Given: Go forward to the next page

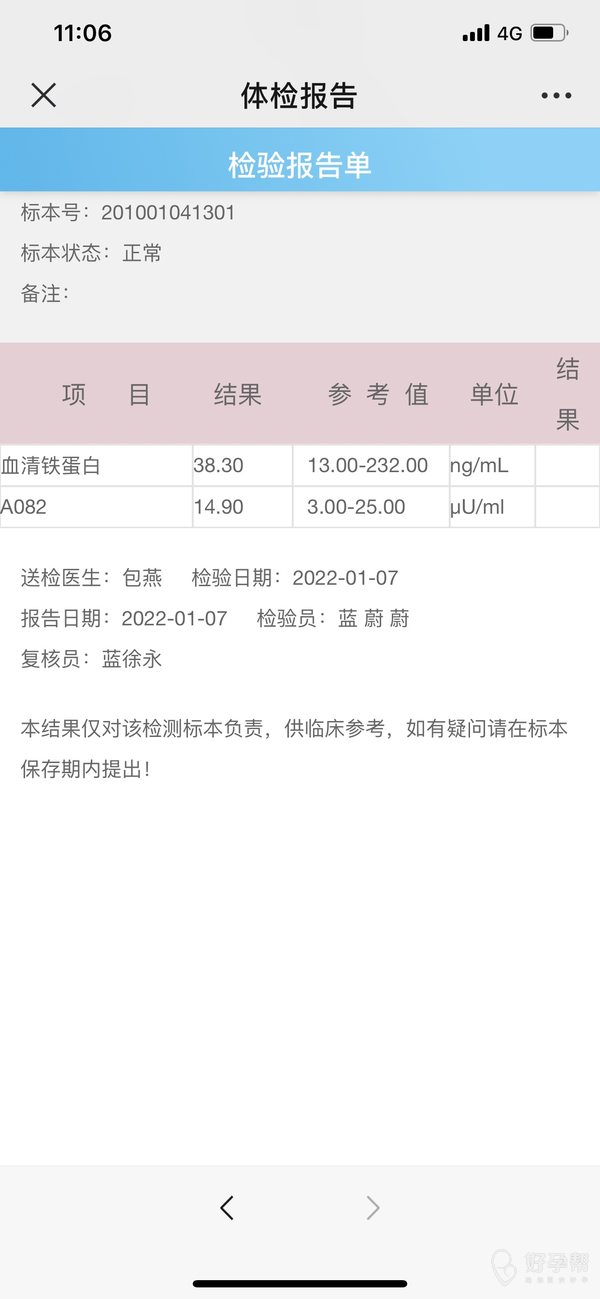Looking at the screenshot, I should point(373,1208).
